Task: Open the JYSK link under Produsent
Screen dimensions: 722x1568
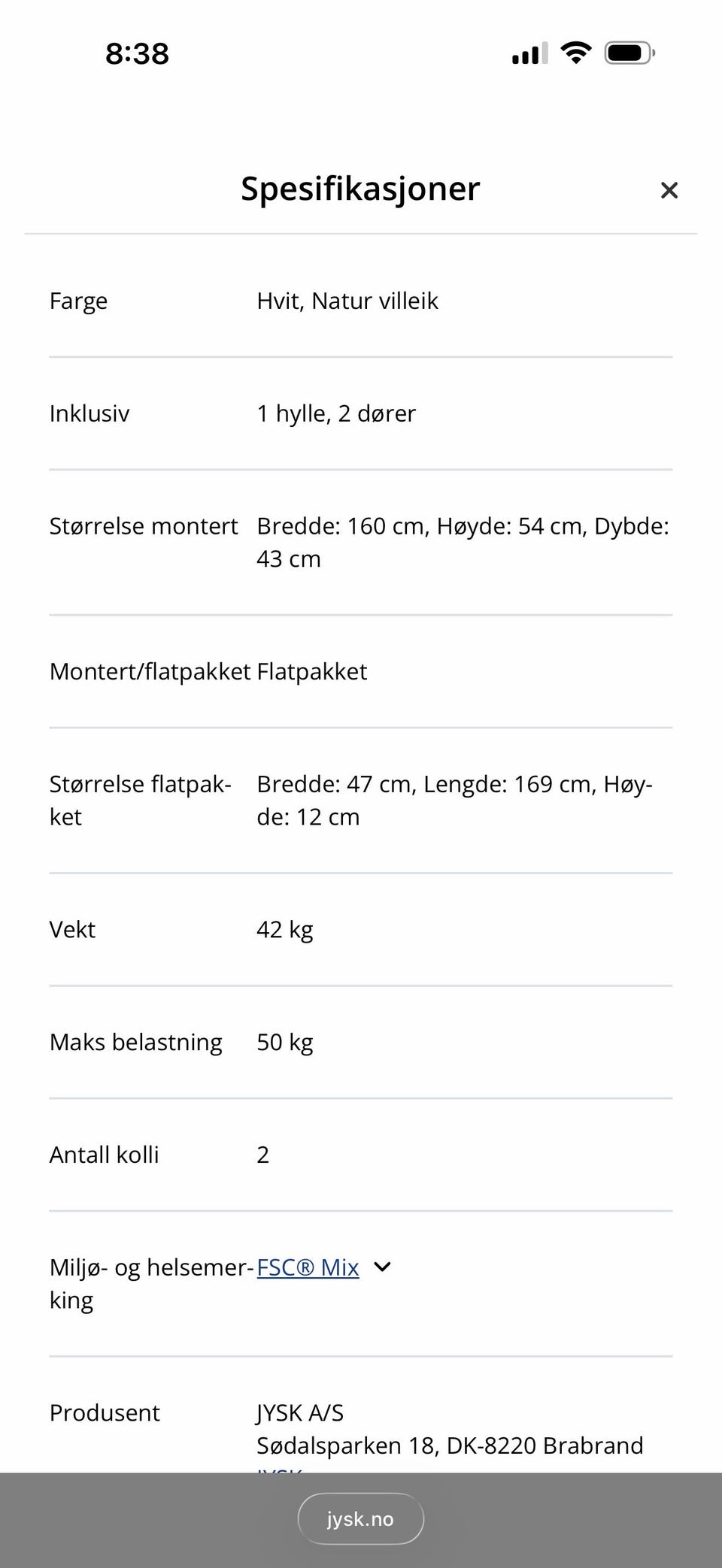Action: tap(278, 1470)
